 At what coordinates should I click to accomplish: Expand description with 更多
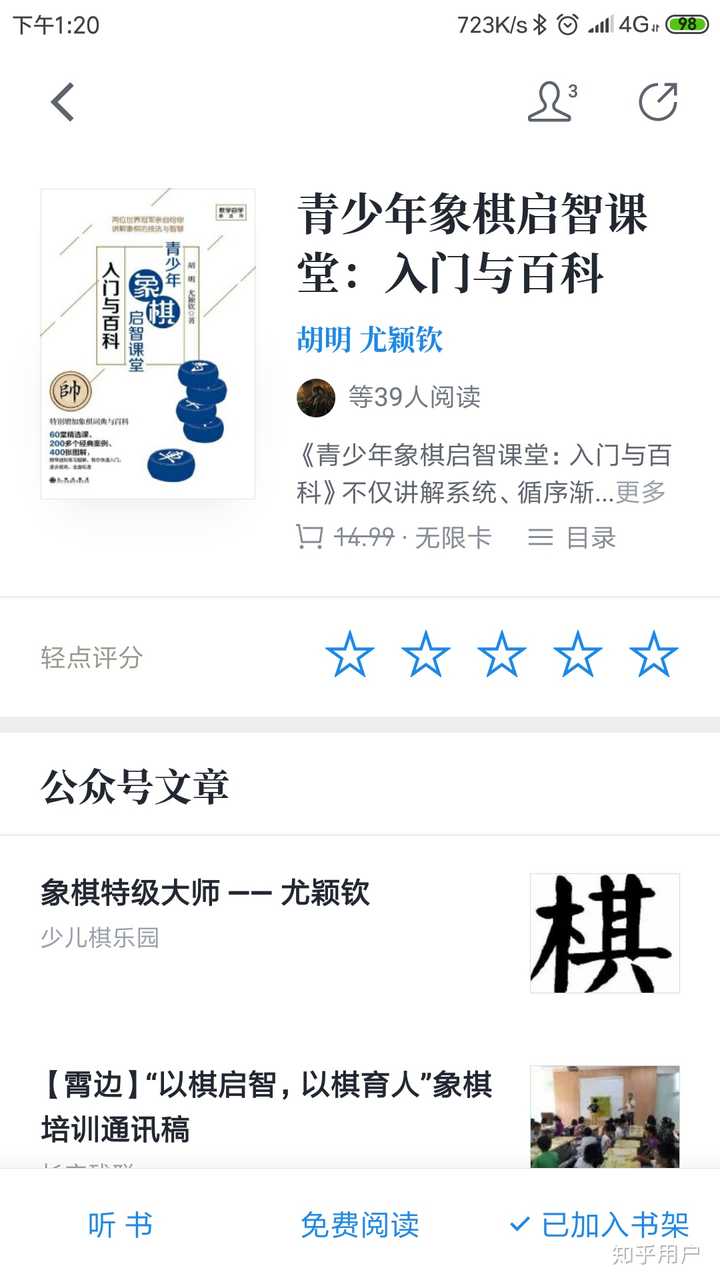pos(640,492)
